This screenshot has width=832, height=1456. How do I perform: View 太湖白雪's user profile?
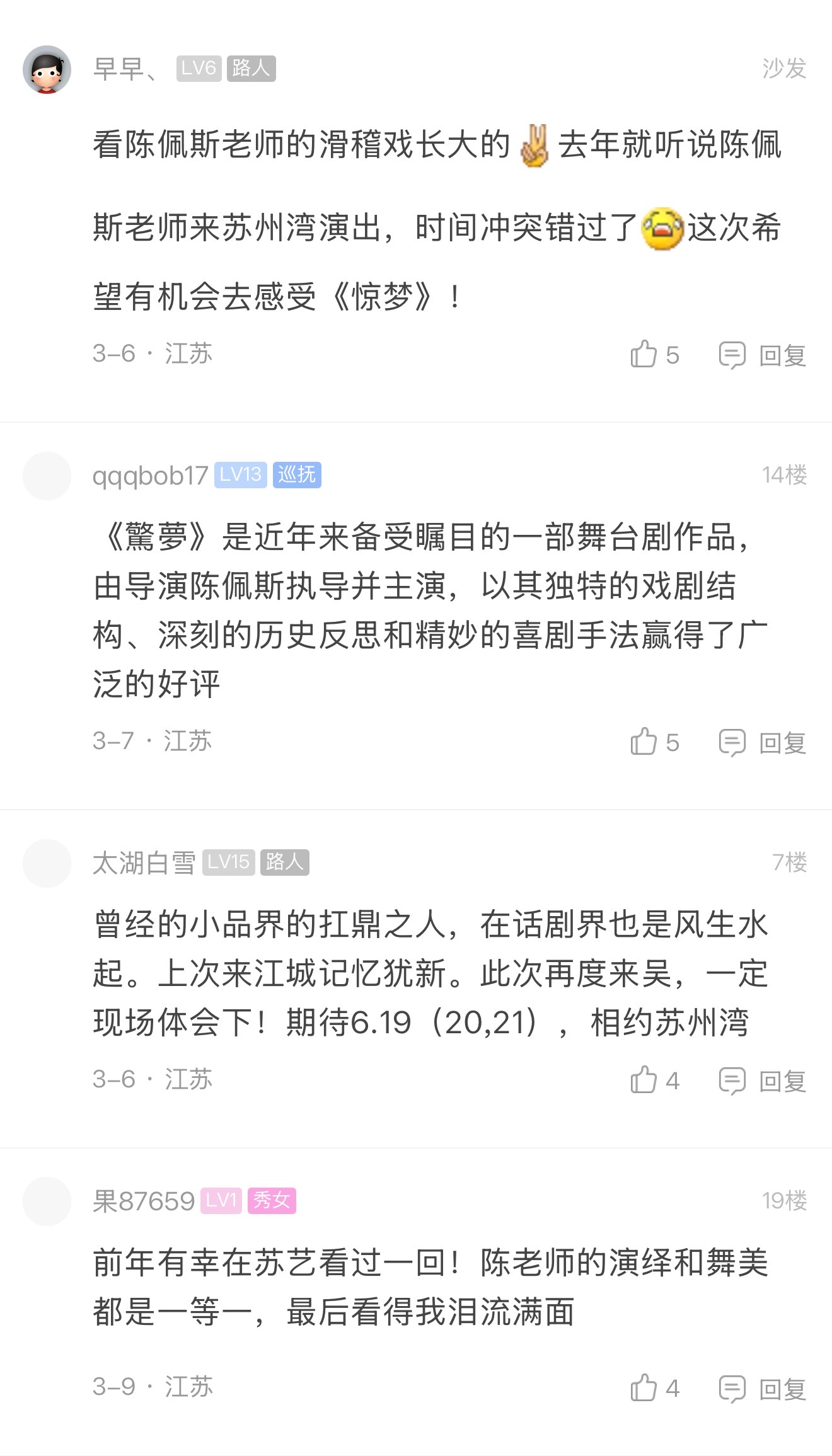pos(144,863)
